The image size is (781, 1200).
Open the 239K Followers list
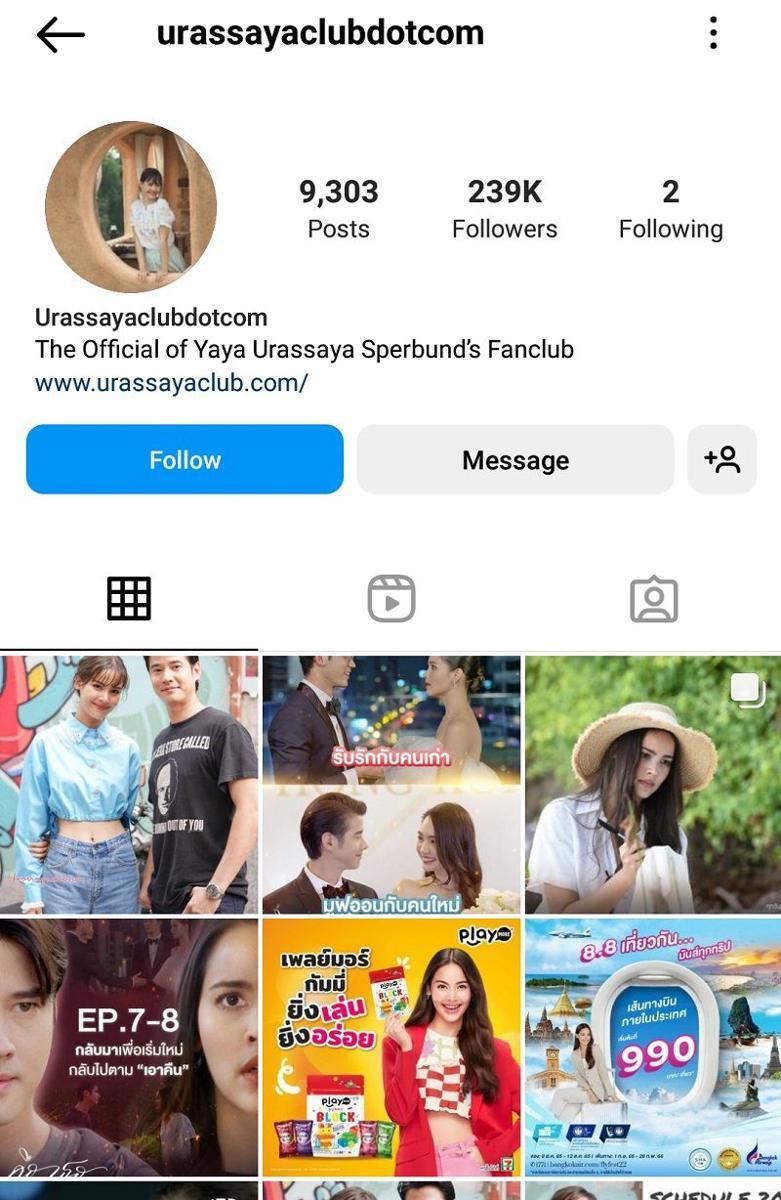pyautogui.click(x=504, y=209)
